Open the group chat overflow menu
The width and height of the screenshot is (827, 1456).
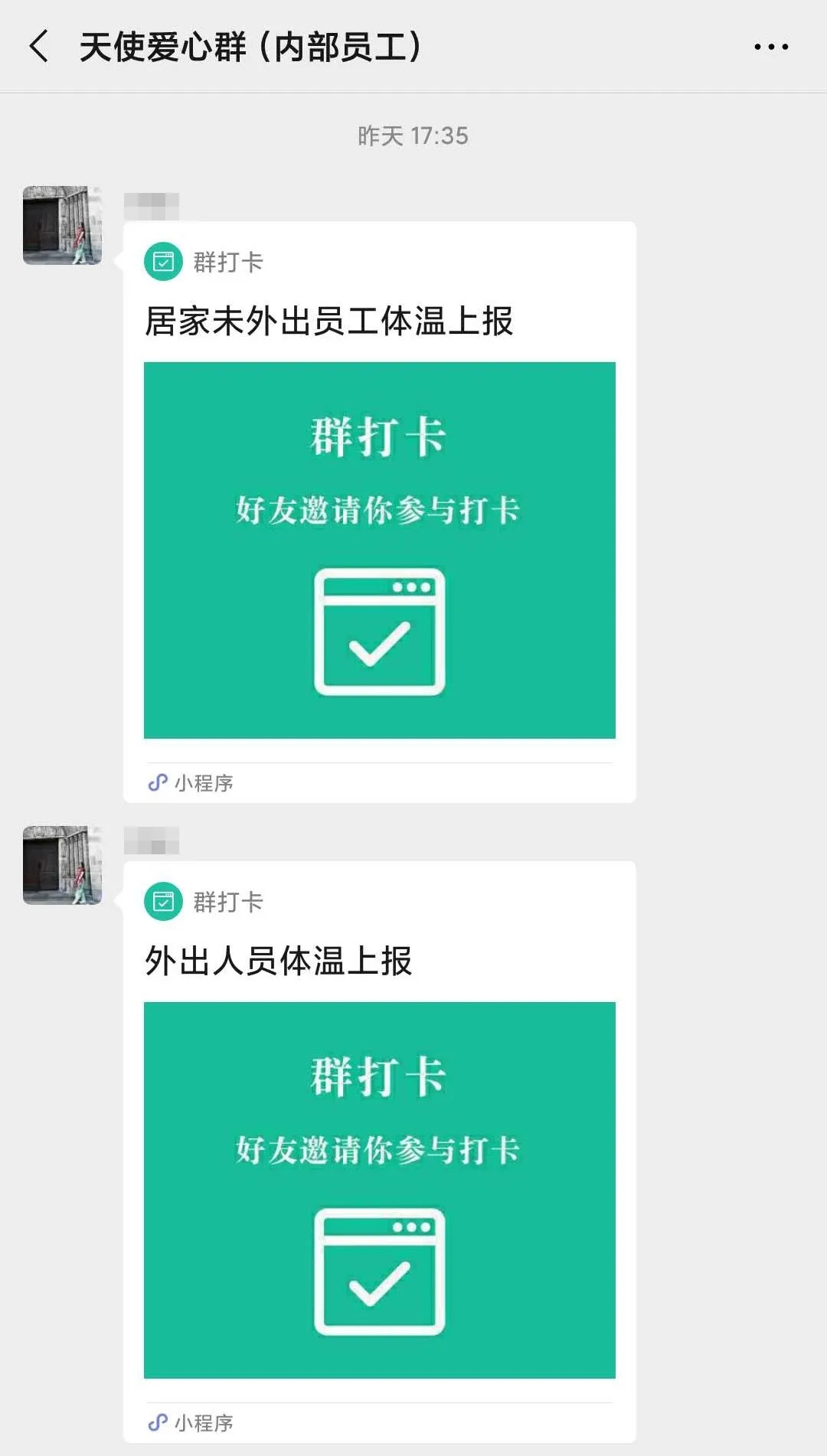771,47
